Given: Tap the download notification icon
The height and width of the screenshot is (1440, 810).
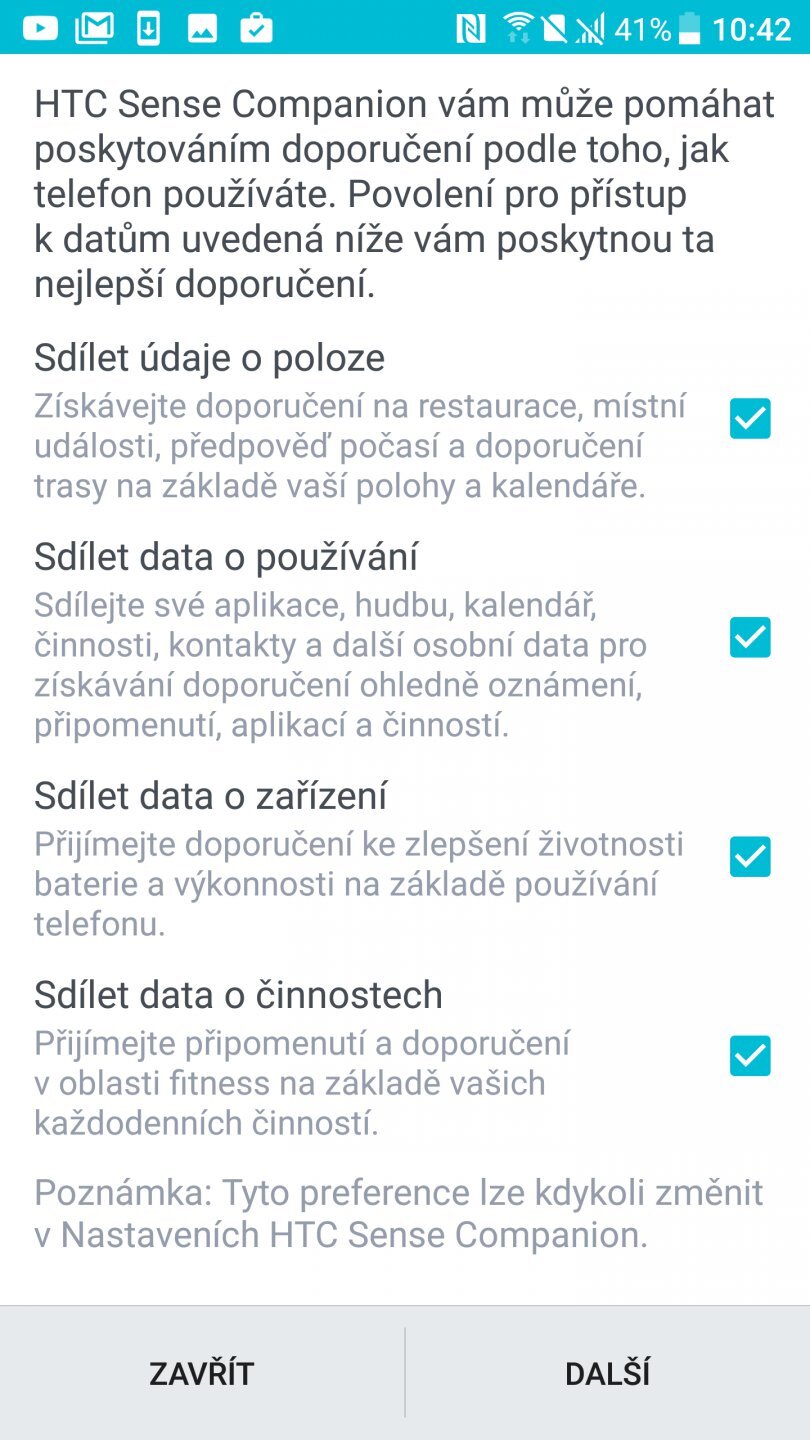Looking at the screenshot, I should [x=150, y=28].
